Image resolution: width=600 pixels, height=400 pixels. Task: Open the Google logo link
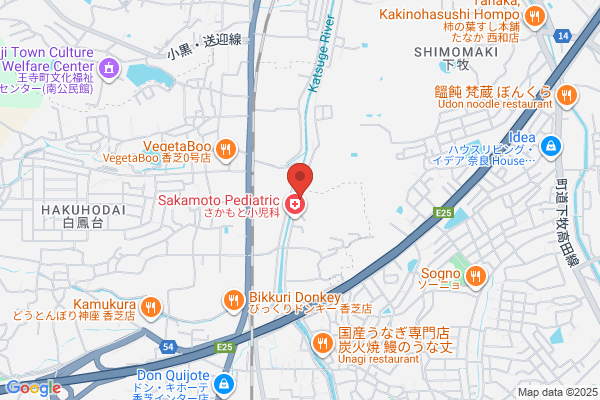34,388
